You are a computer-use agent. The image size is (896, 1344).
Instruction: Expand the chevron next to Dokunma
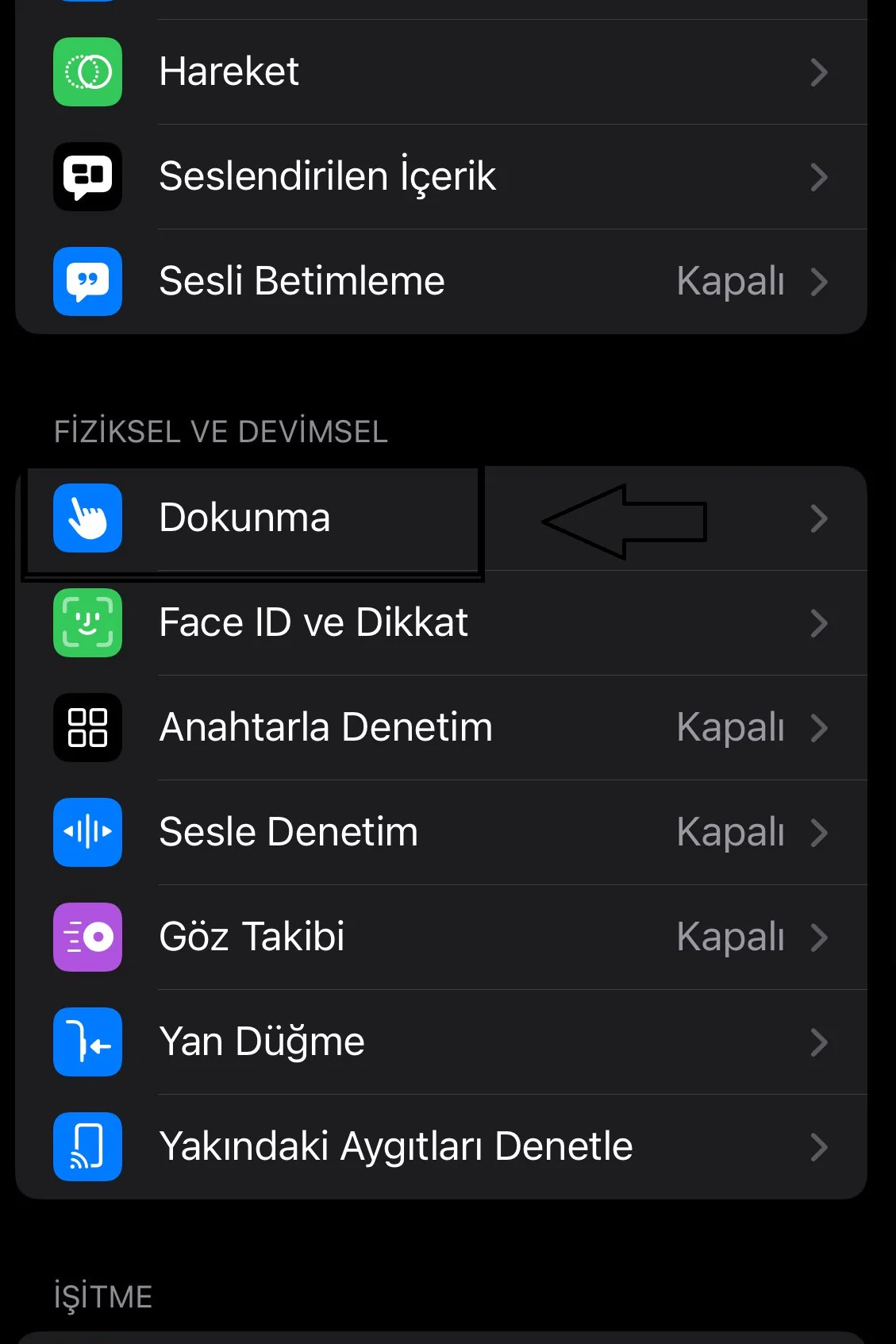coord(819,518)
